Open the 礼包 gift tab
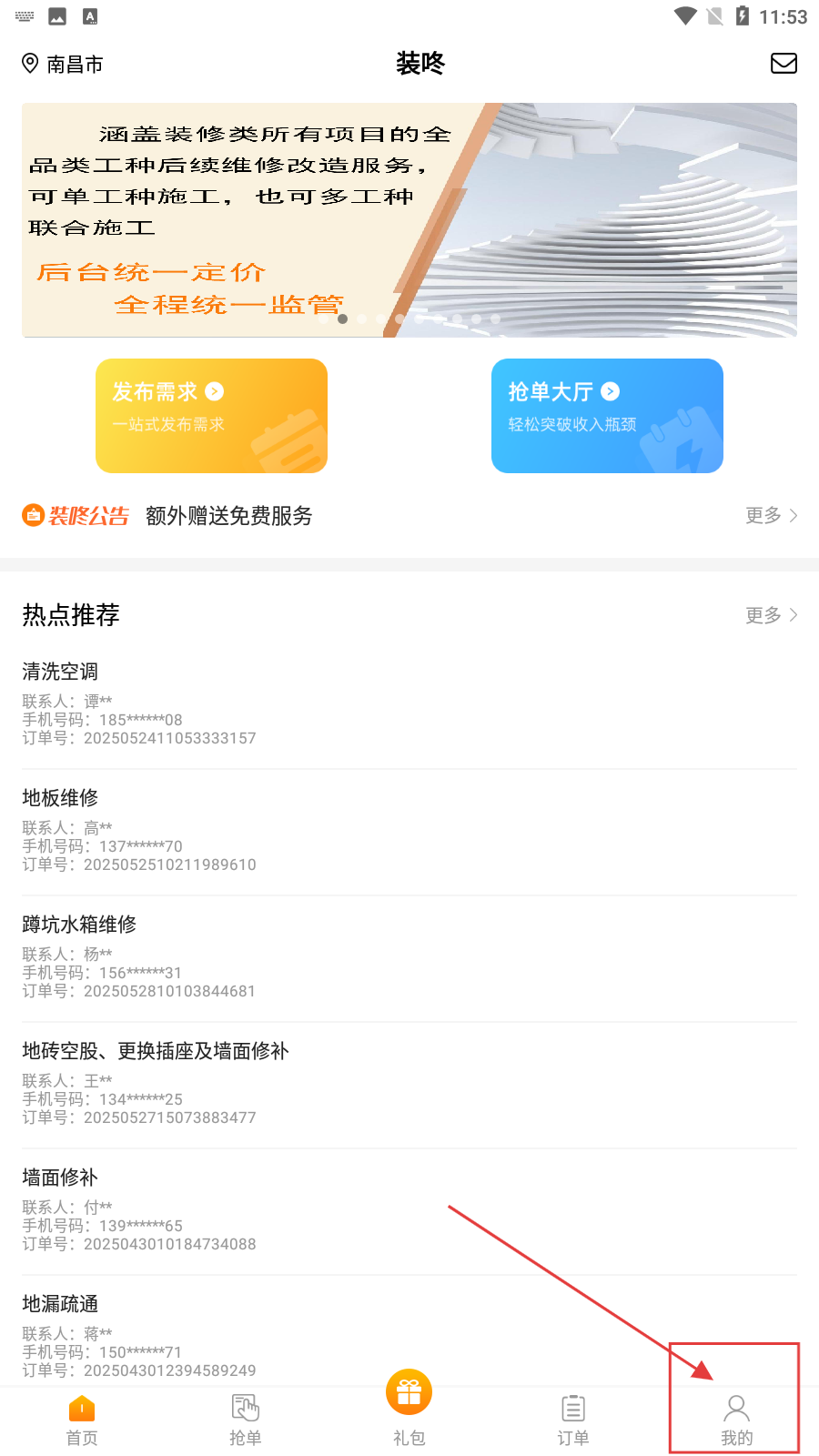This screenshot has width=819, height=1456. coord(409,1408)
